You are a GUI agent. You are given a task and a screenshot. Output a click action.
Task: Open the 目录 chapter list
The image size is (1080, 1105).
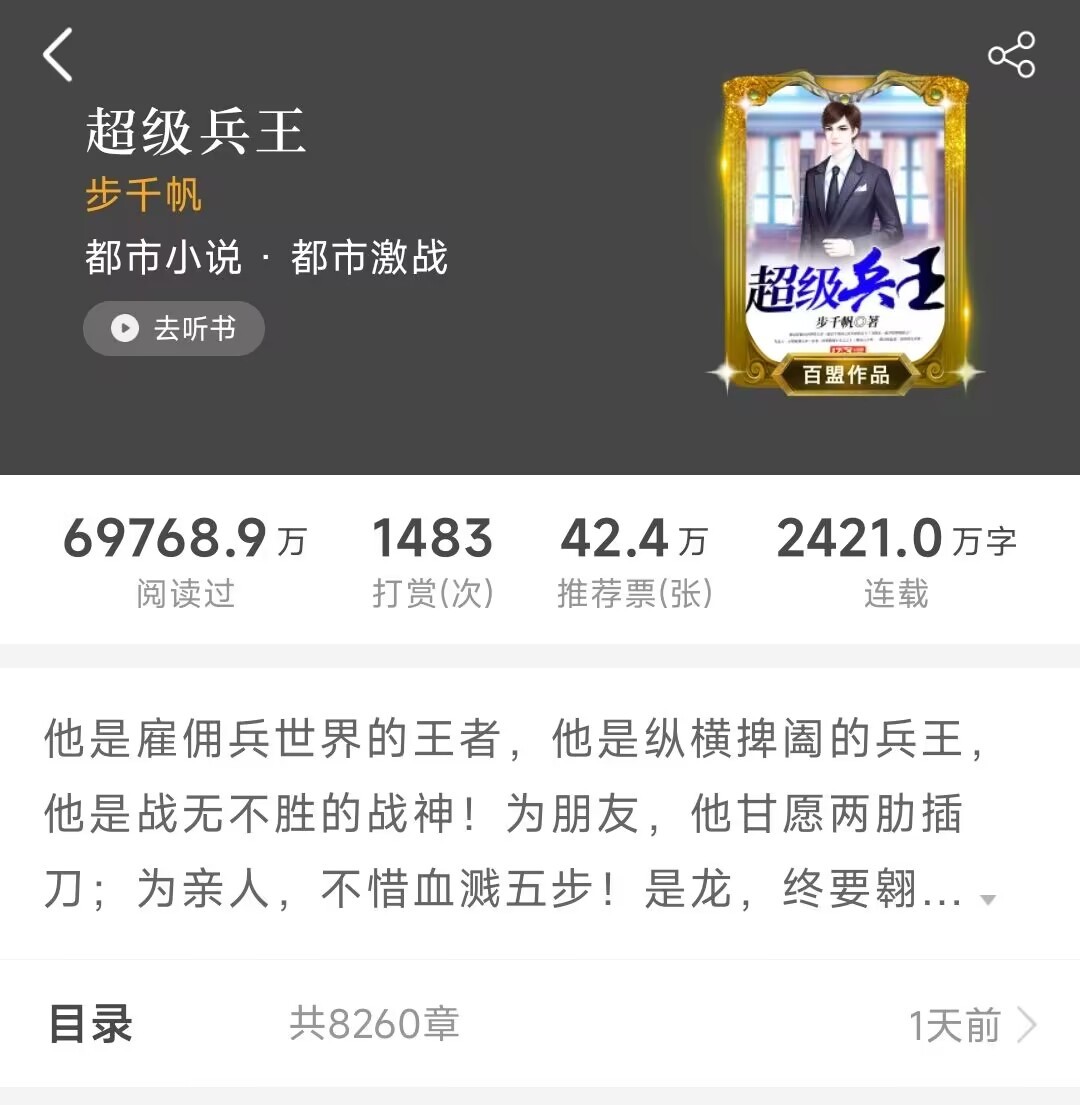coord(540,1024)
